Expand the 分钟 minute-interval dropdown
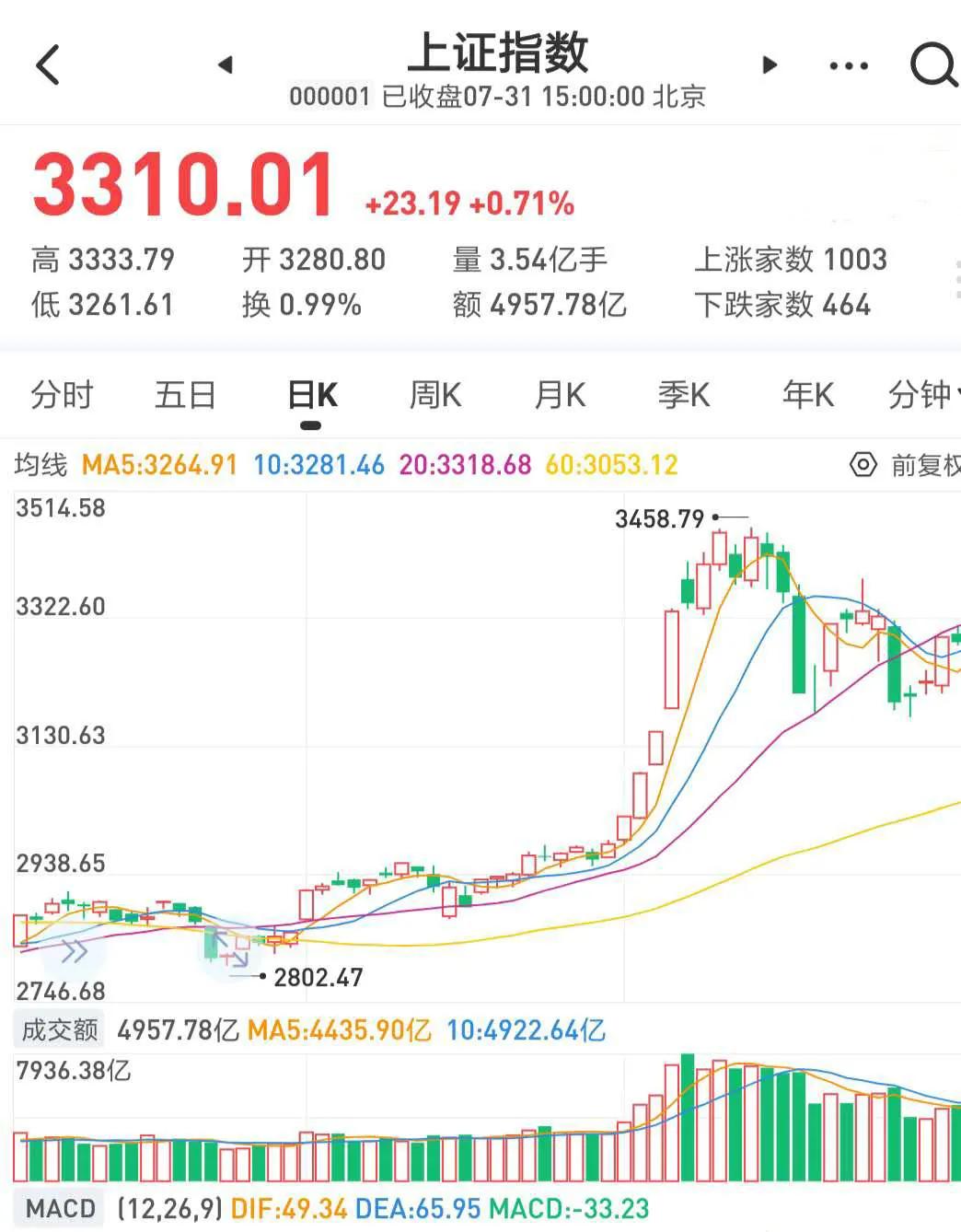Screen dimensions: 961x1232 [923, 394]
